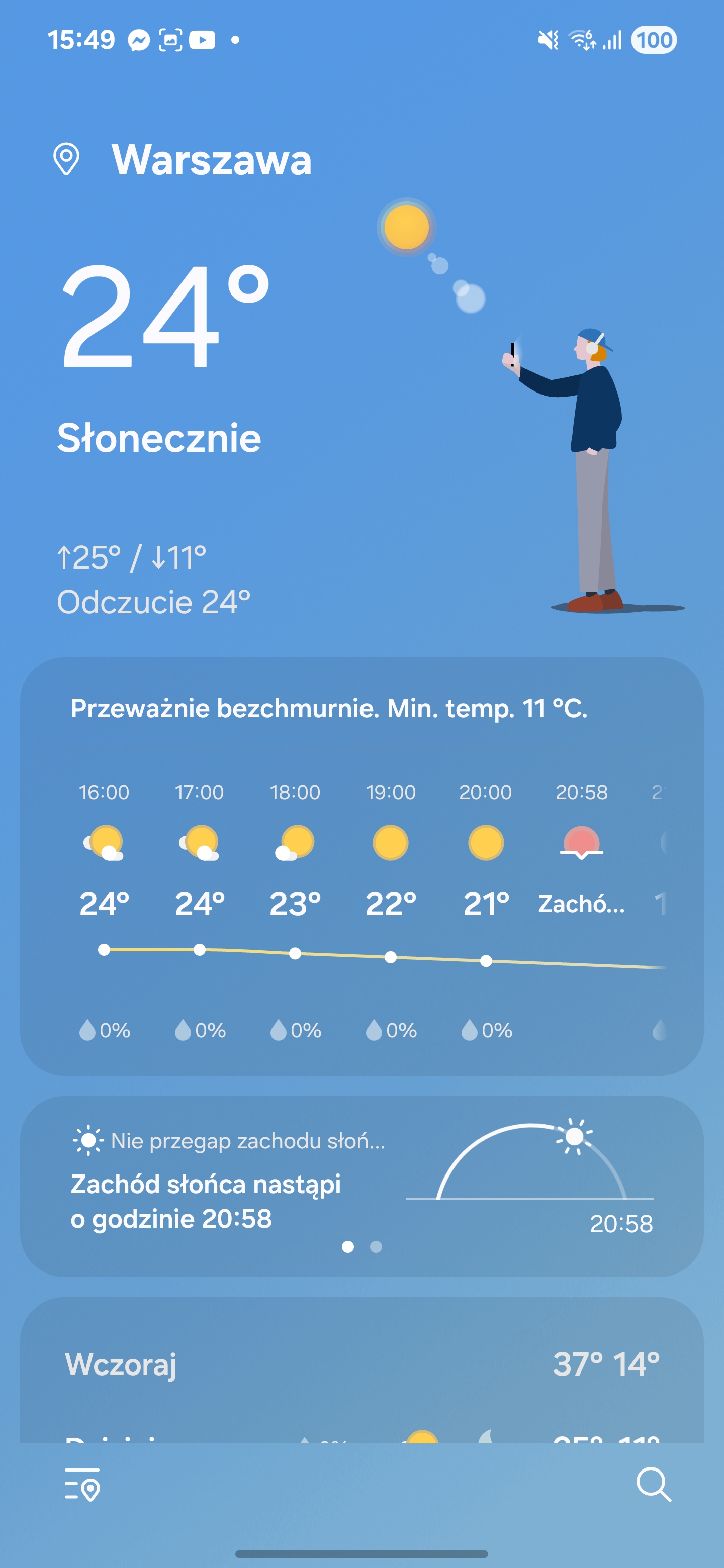Open the saved locations list icon
Image resolution: width=724 pixels, height=1568 pixels.
click(x=82, y=1484)
